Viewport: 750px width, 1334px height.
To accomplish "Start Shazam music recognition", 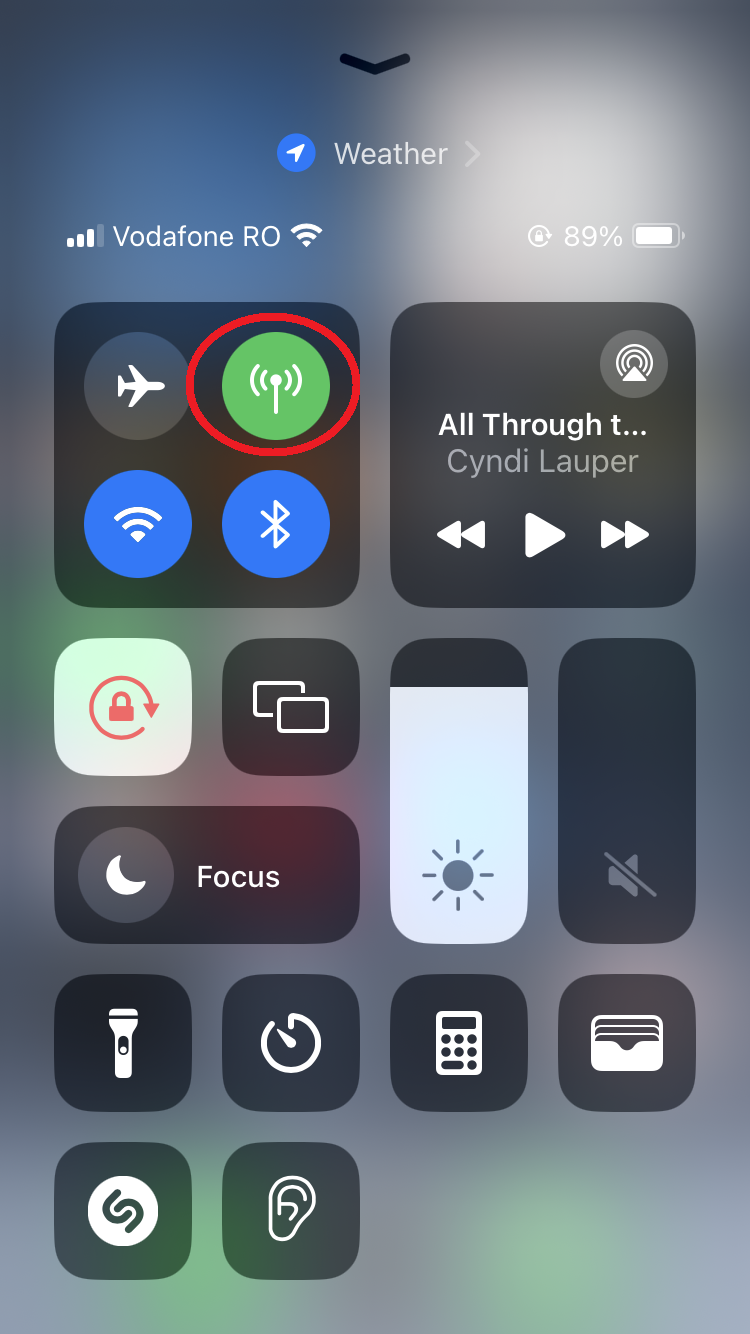I will coord(123,1211).
